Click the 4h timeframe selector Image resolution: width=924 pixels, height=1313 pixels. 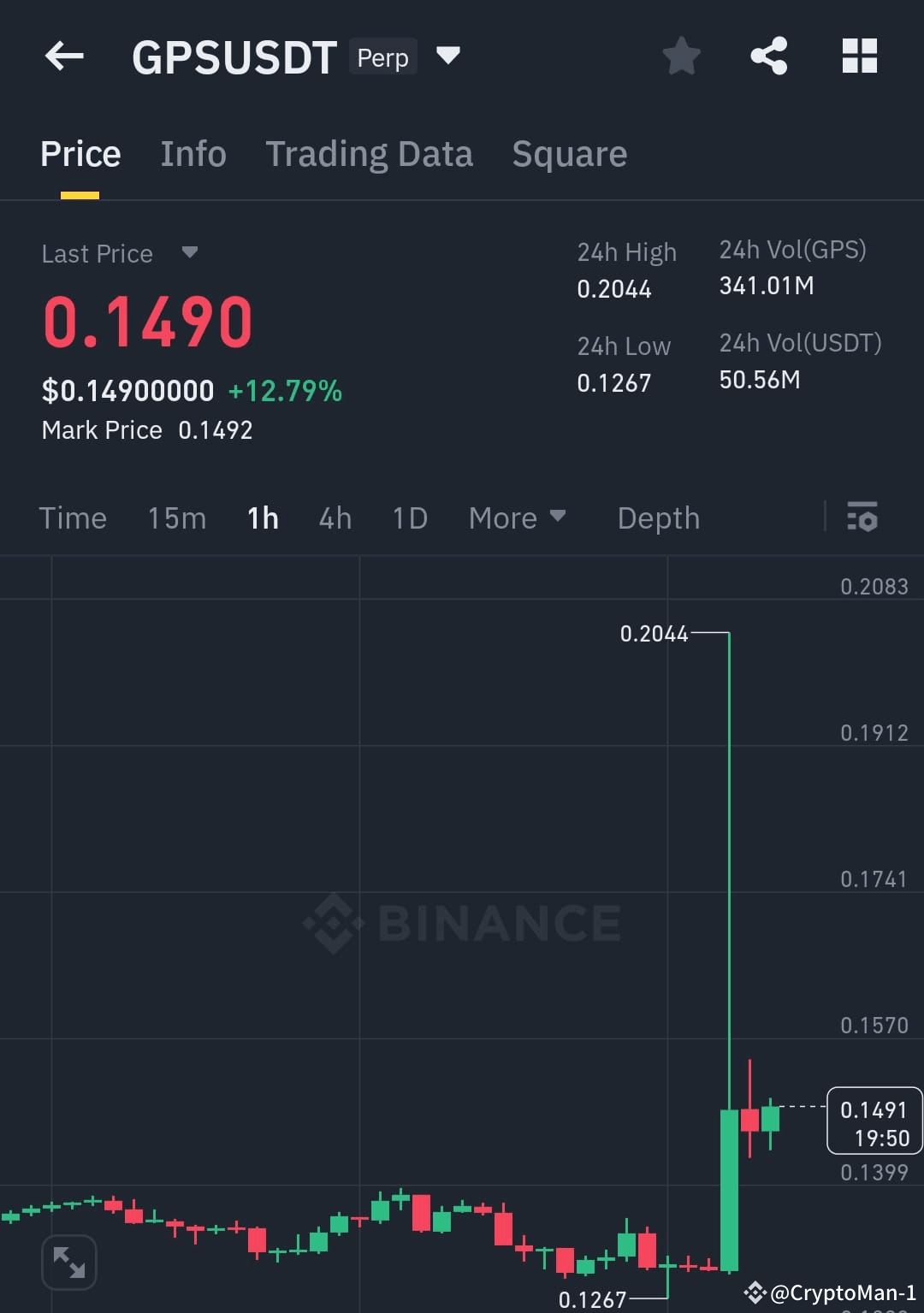pyautogui.click(x=335, y=518)
